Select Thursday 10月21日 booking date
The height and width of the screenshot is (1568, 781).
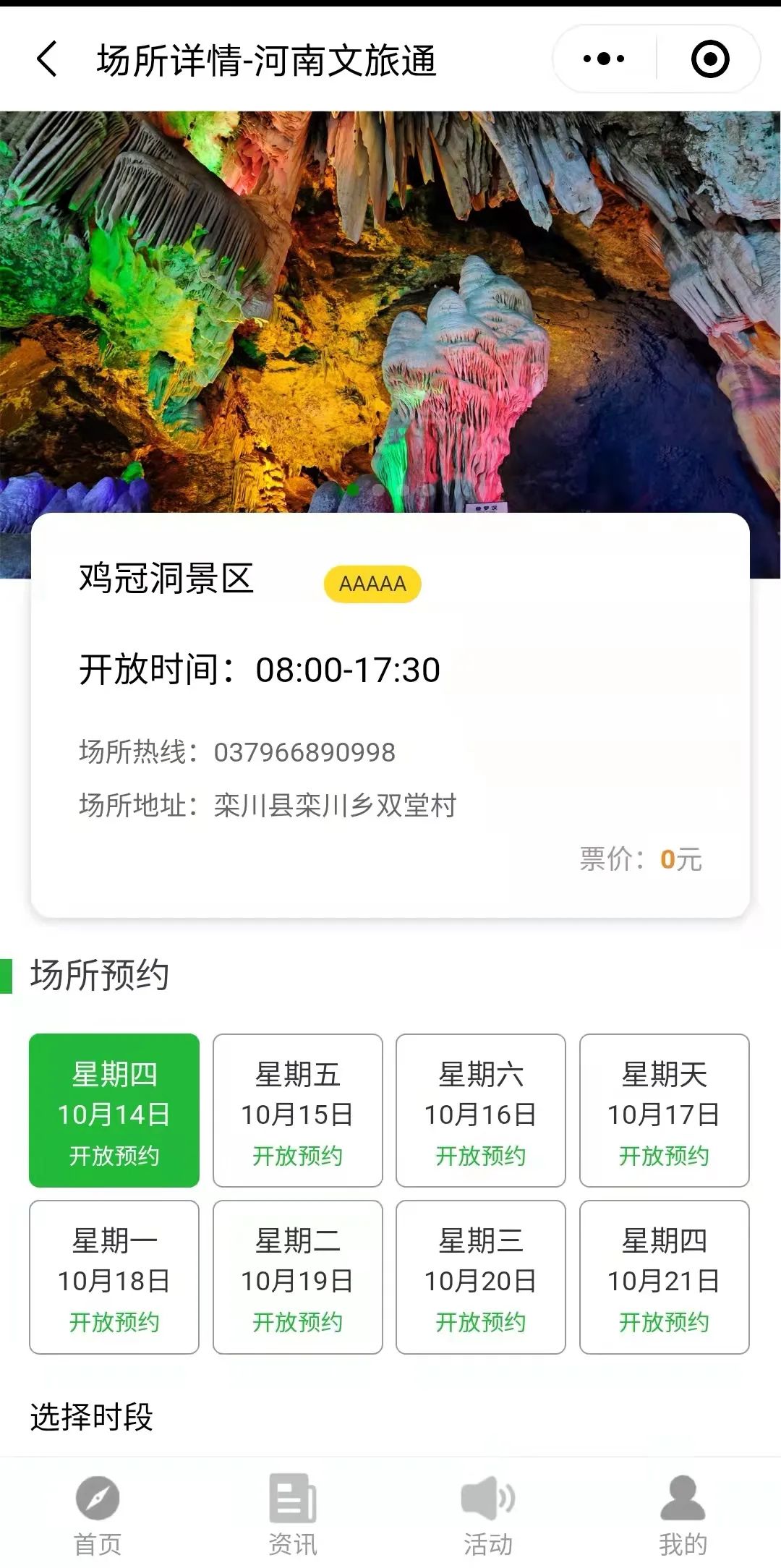tap(664, 1277)
